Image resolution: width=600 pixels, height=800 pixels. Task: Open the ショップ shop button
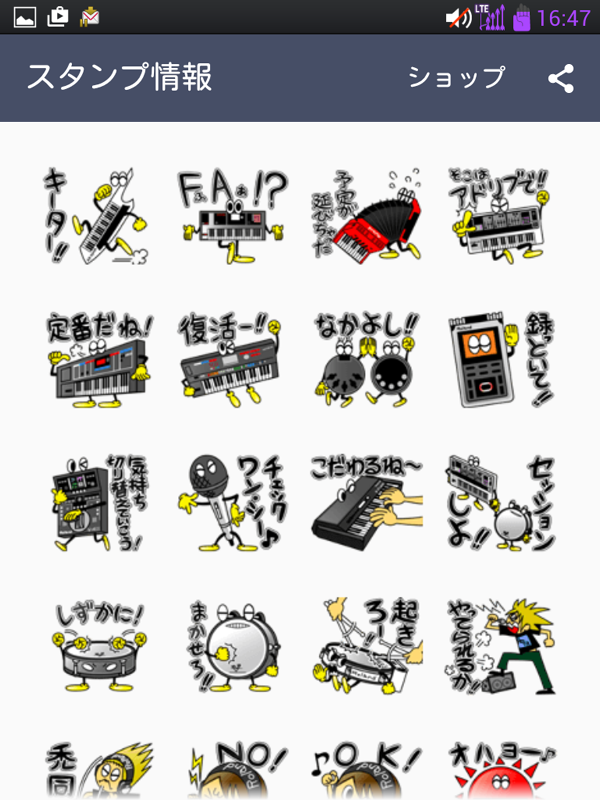point(456,78)
